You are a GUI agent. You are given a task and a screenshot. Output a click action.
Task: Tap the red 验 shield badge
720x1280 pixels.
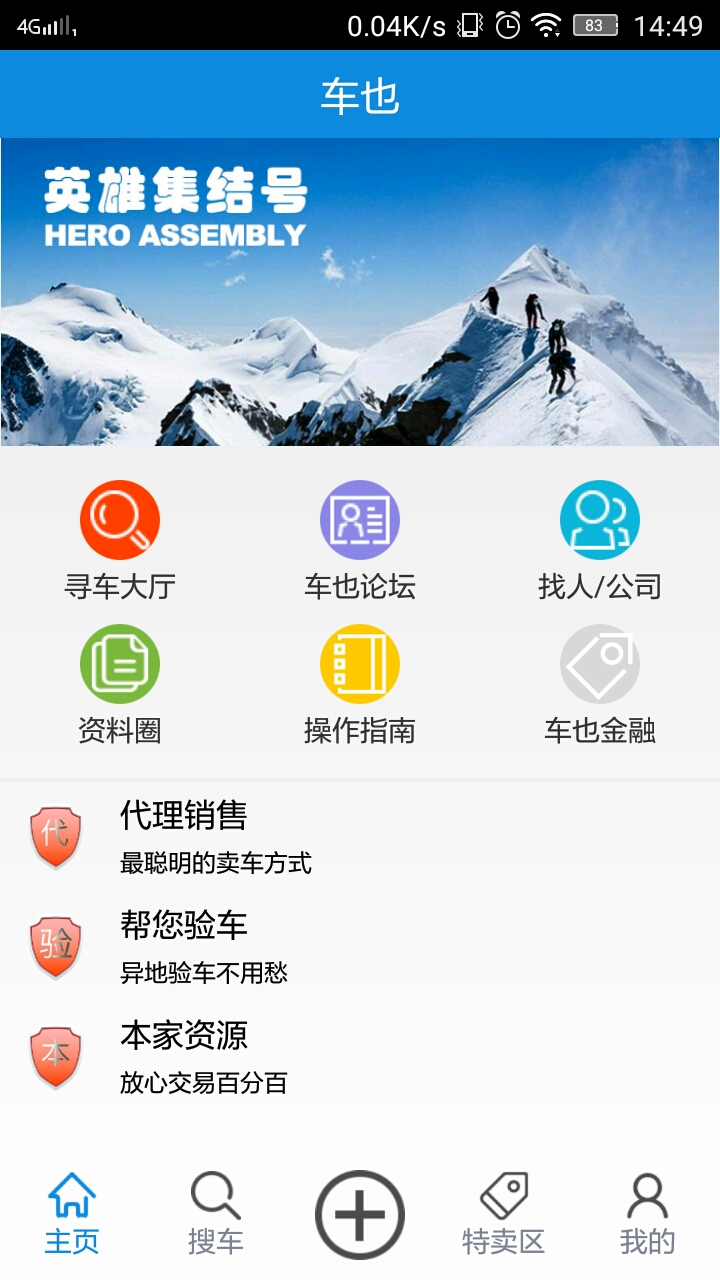[57, 946]
